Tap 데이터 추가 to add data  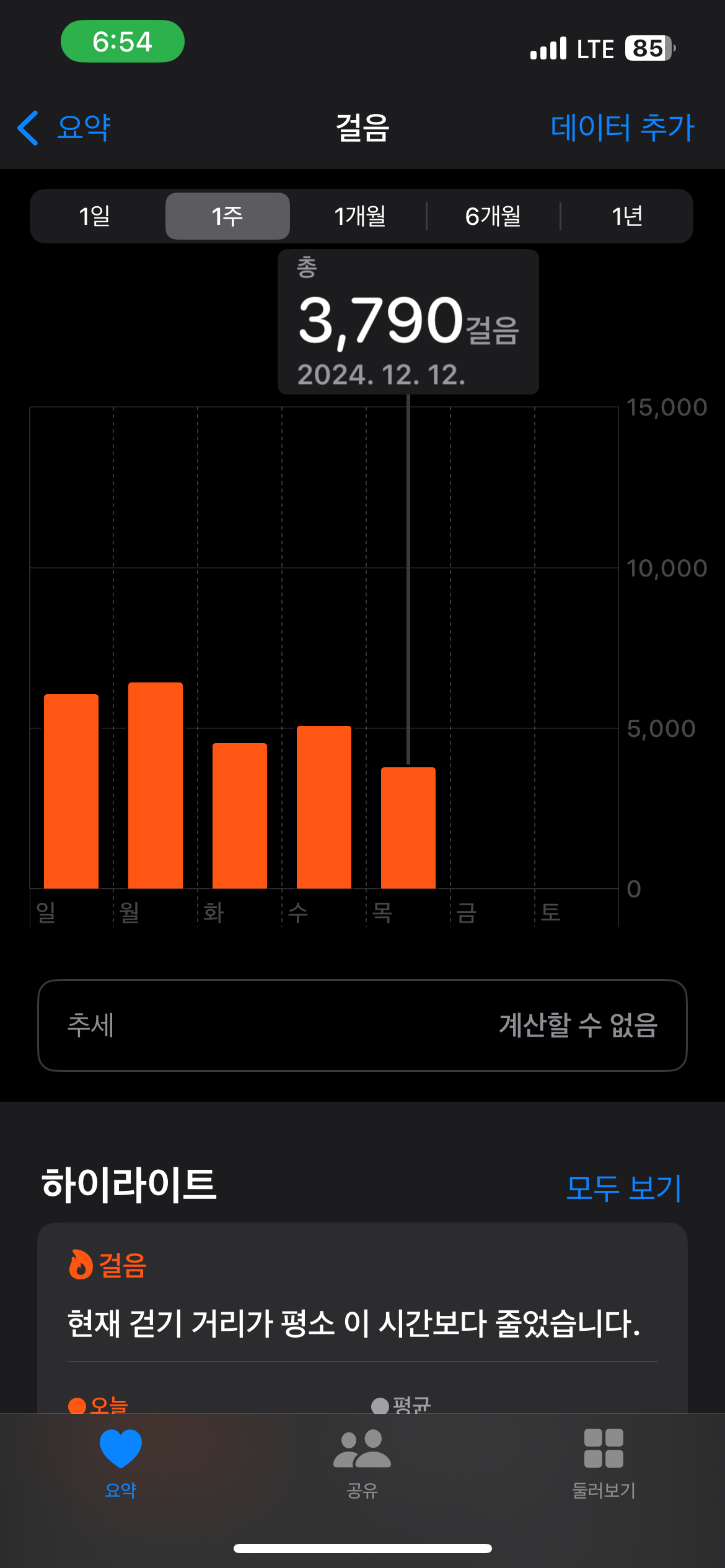coord(622,128)
